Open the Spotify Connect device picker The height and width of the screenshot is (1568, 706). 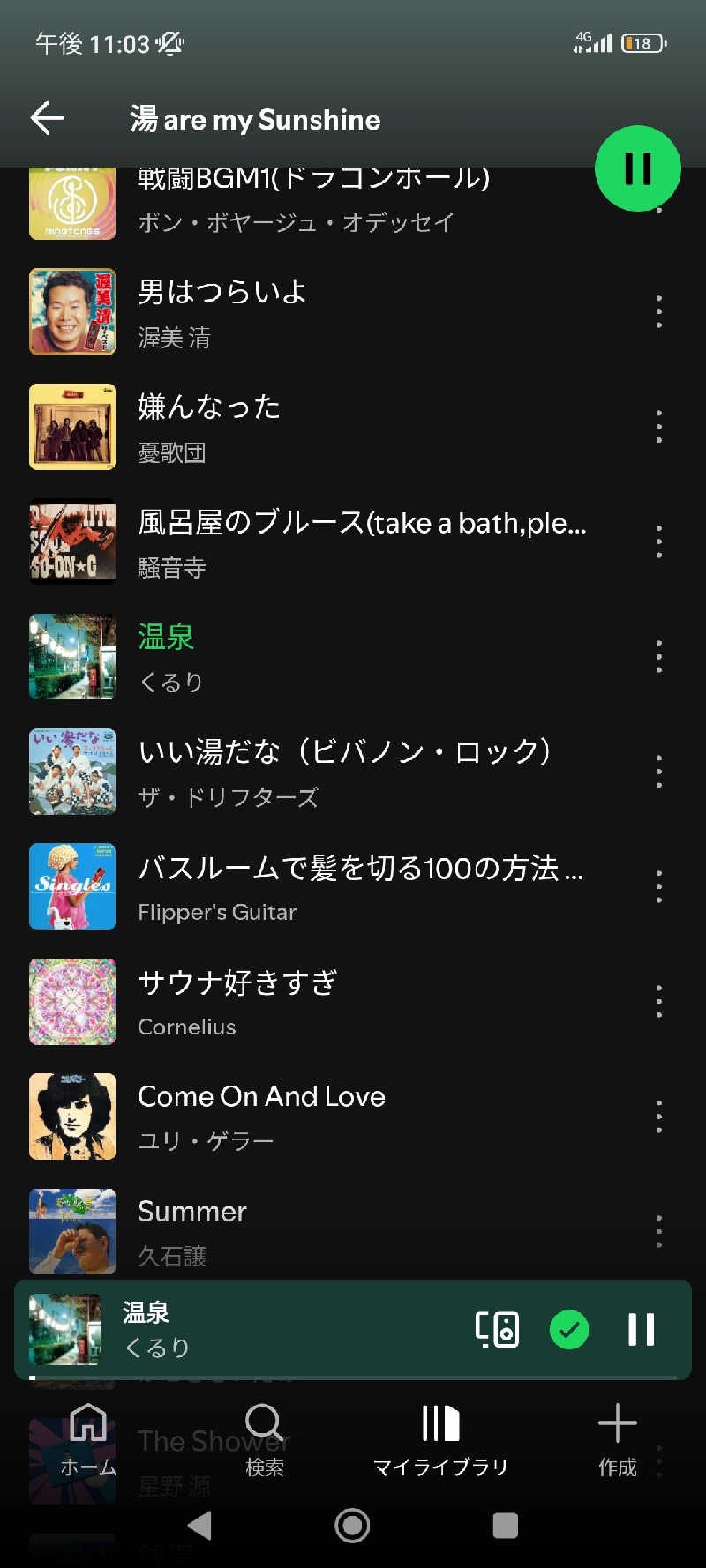[x=499, y=1330]
